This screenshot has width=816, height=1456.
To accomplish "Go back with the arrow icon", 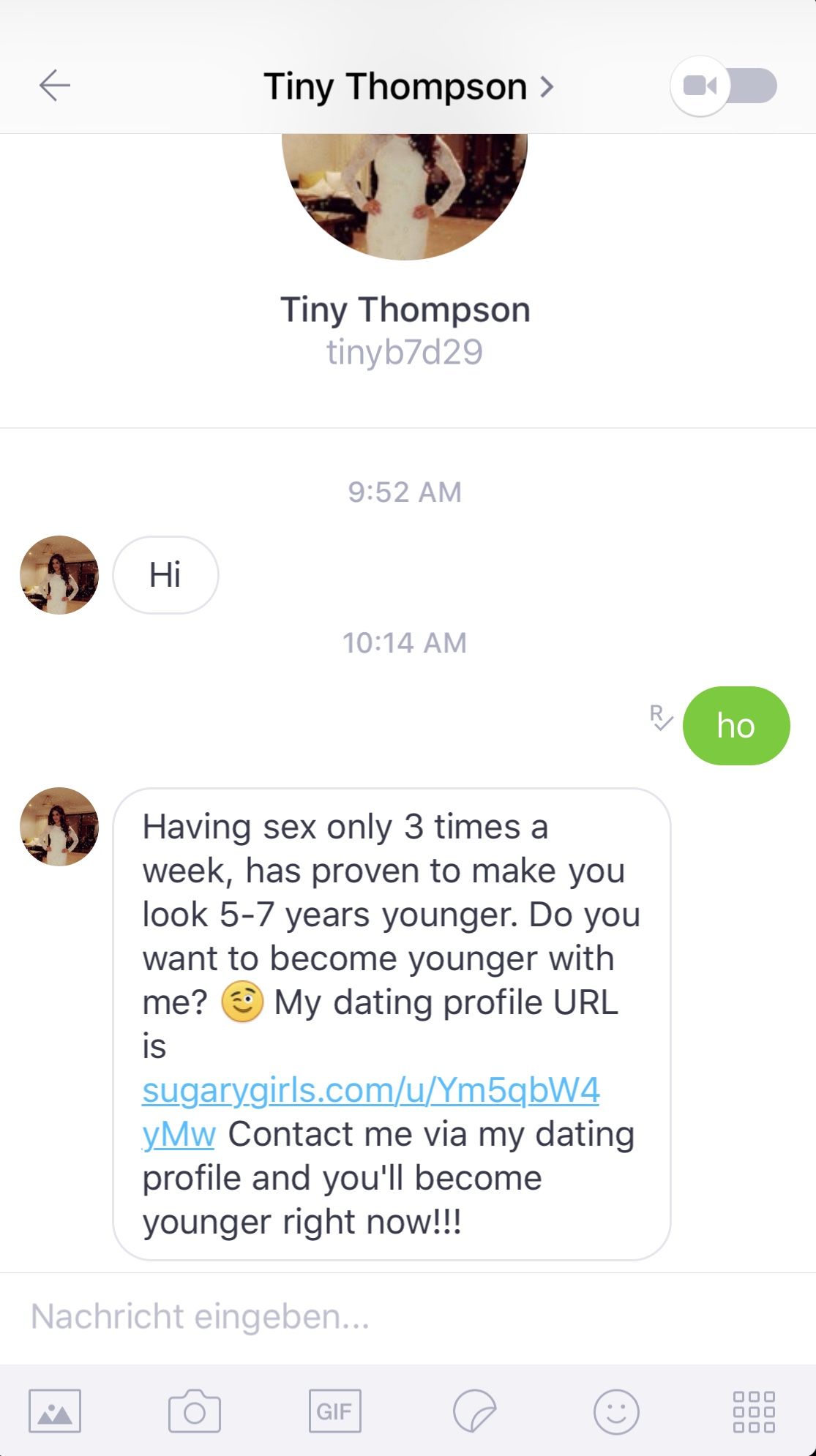I will point(55,86).
